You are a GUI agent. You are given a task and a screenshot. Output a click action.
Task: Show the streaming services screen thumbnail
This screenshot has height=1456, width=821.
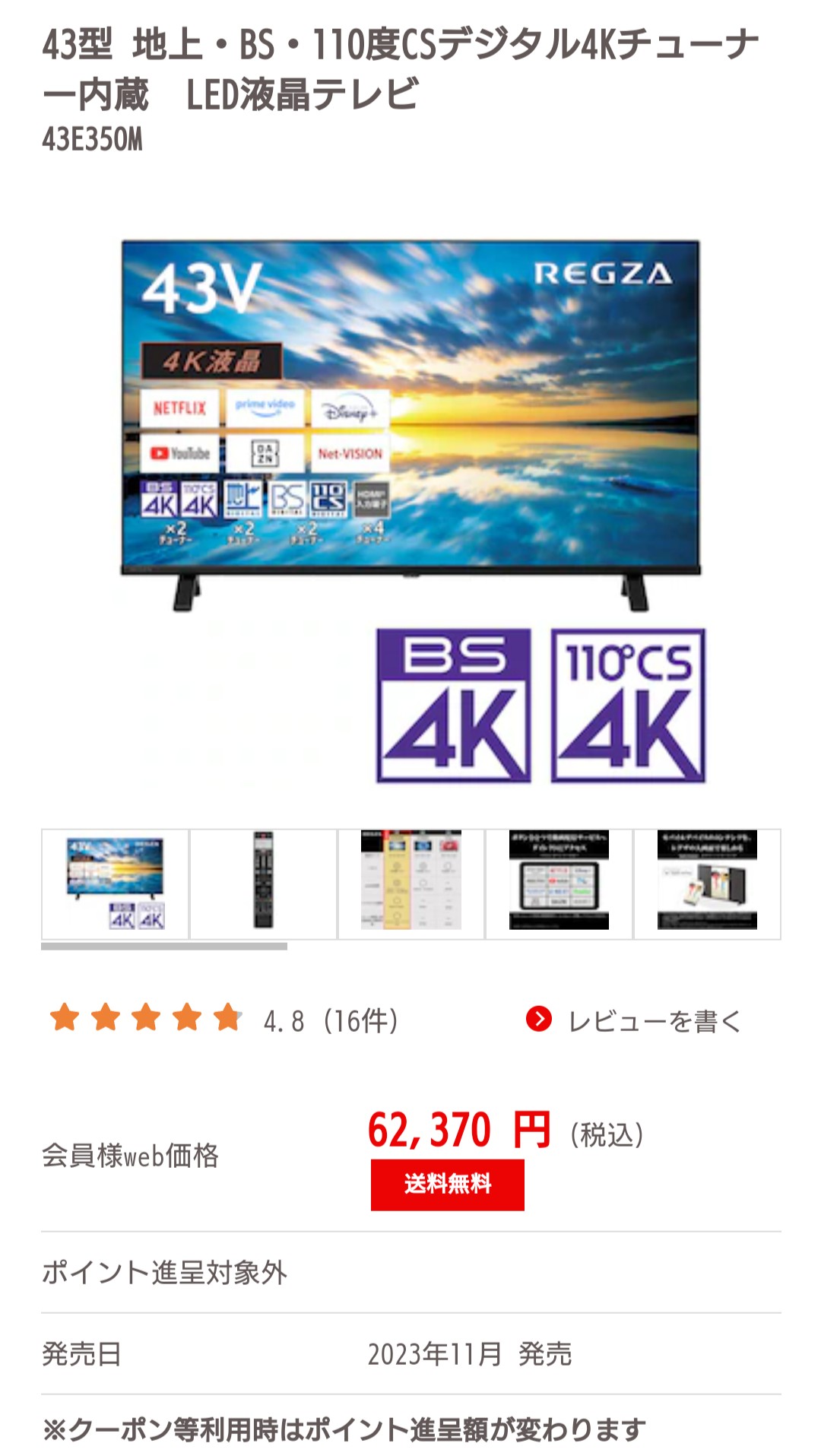[x=559, y=883]
